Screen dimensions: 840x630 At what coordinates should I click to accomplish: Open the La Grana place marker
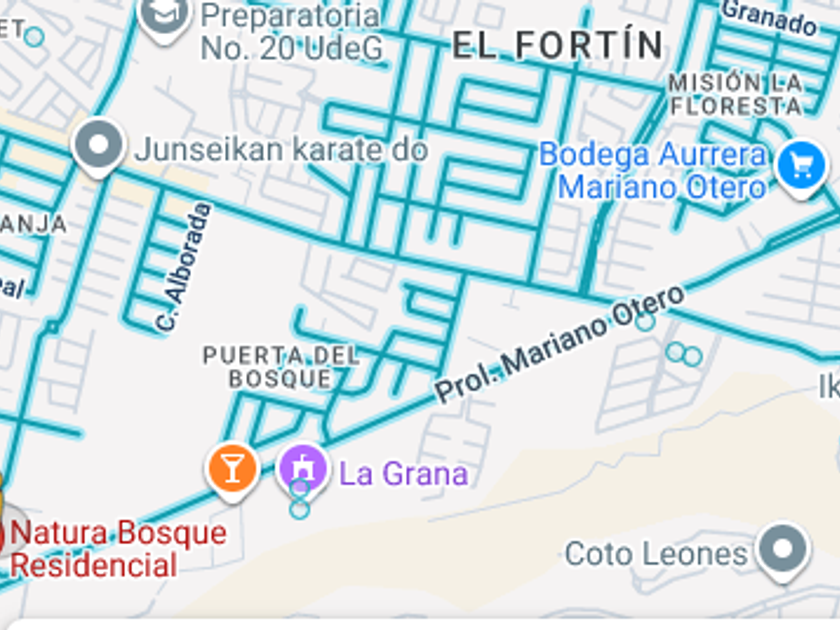pos(302,467)
